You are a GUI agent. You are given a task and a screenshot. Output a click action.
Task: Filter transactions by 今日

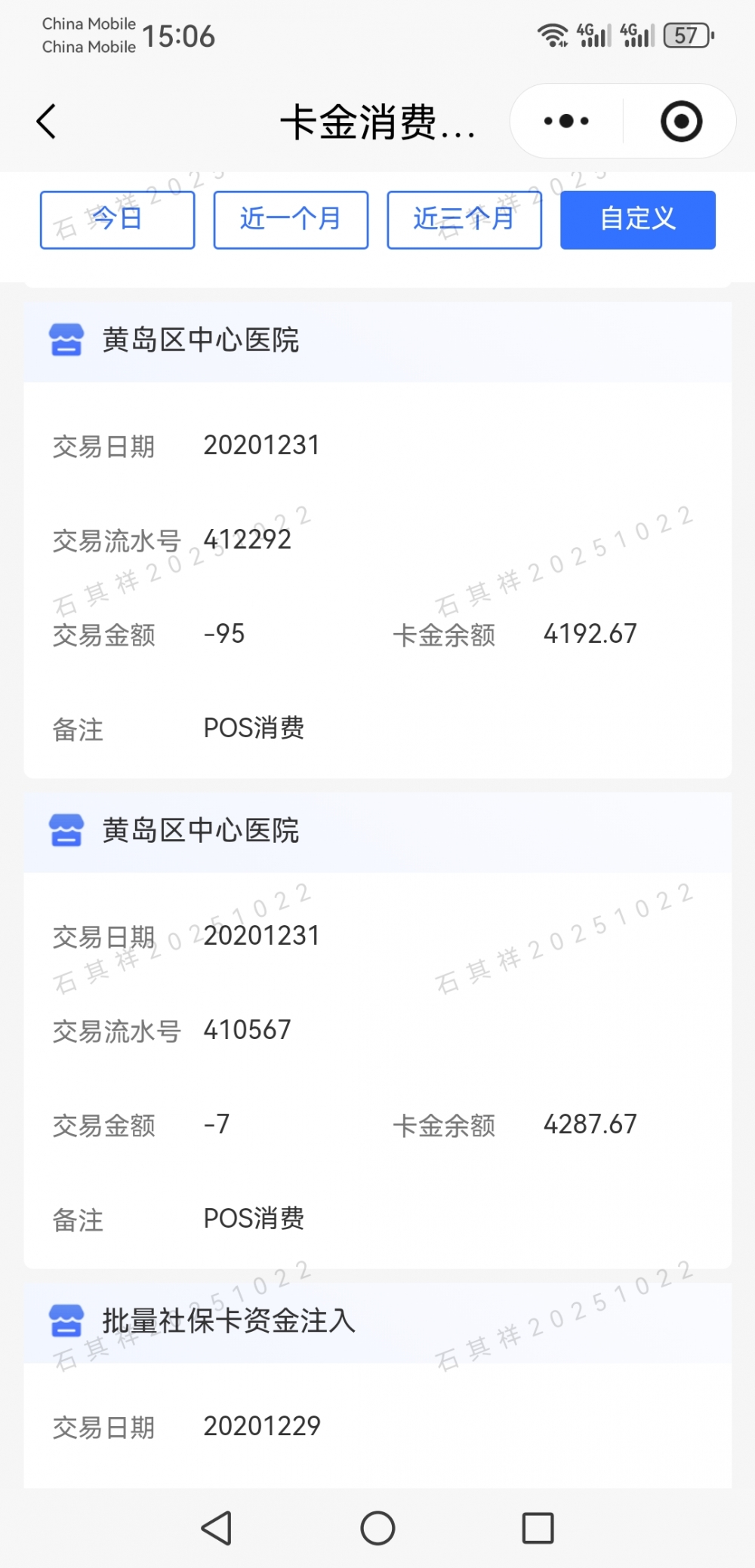pyautogui.click(x=117, y=220)
